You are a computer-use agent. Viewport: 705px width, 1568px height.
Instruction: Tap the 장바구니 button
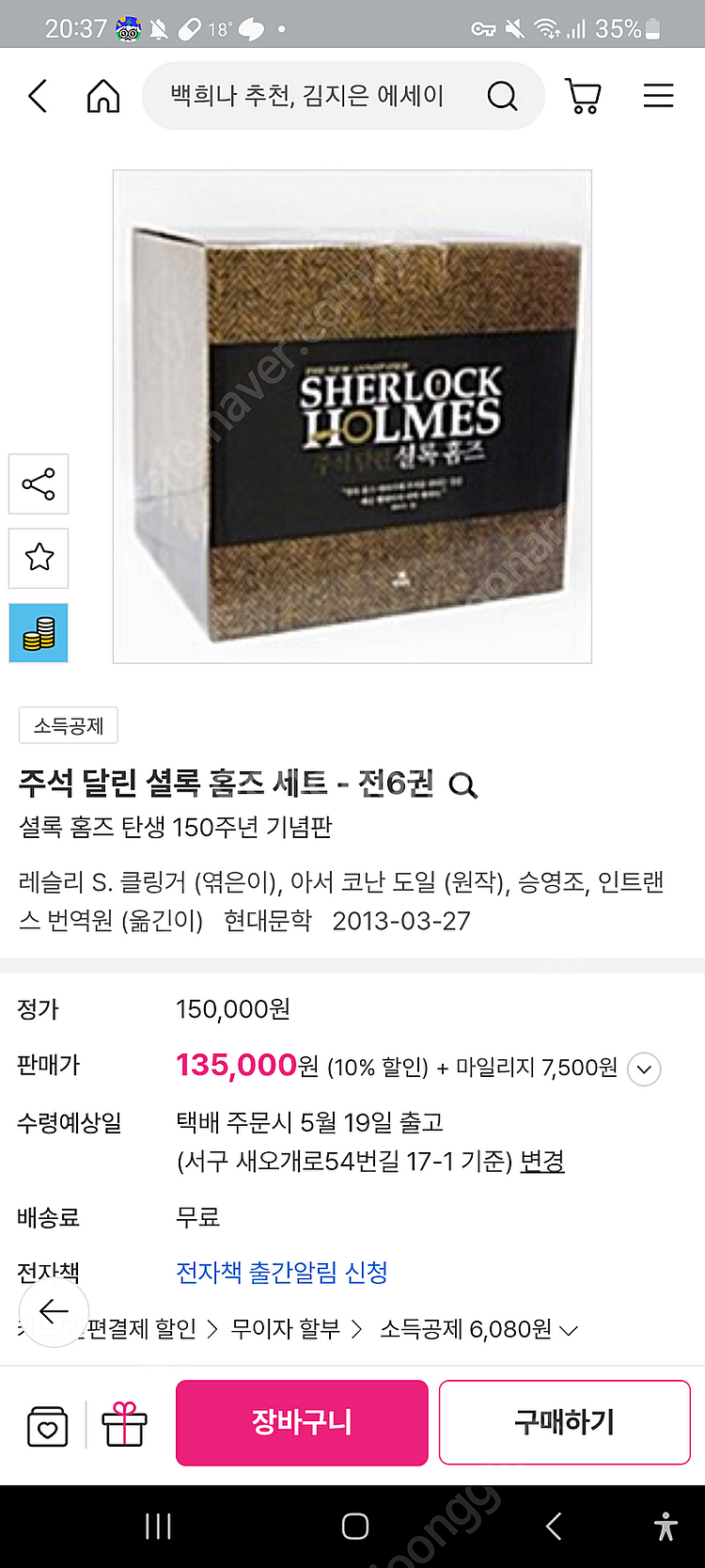pyautogui.click(x=301, y=1422)
